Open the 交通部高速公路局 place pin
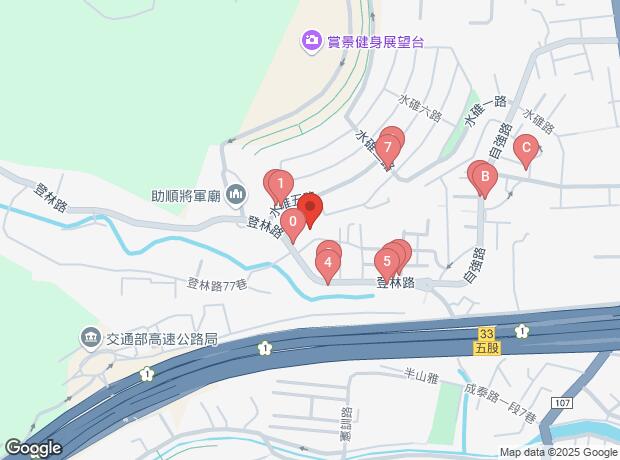The image size is (620, 460). click(91, 336)
